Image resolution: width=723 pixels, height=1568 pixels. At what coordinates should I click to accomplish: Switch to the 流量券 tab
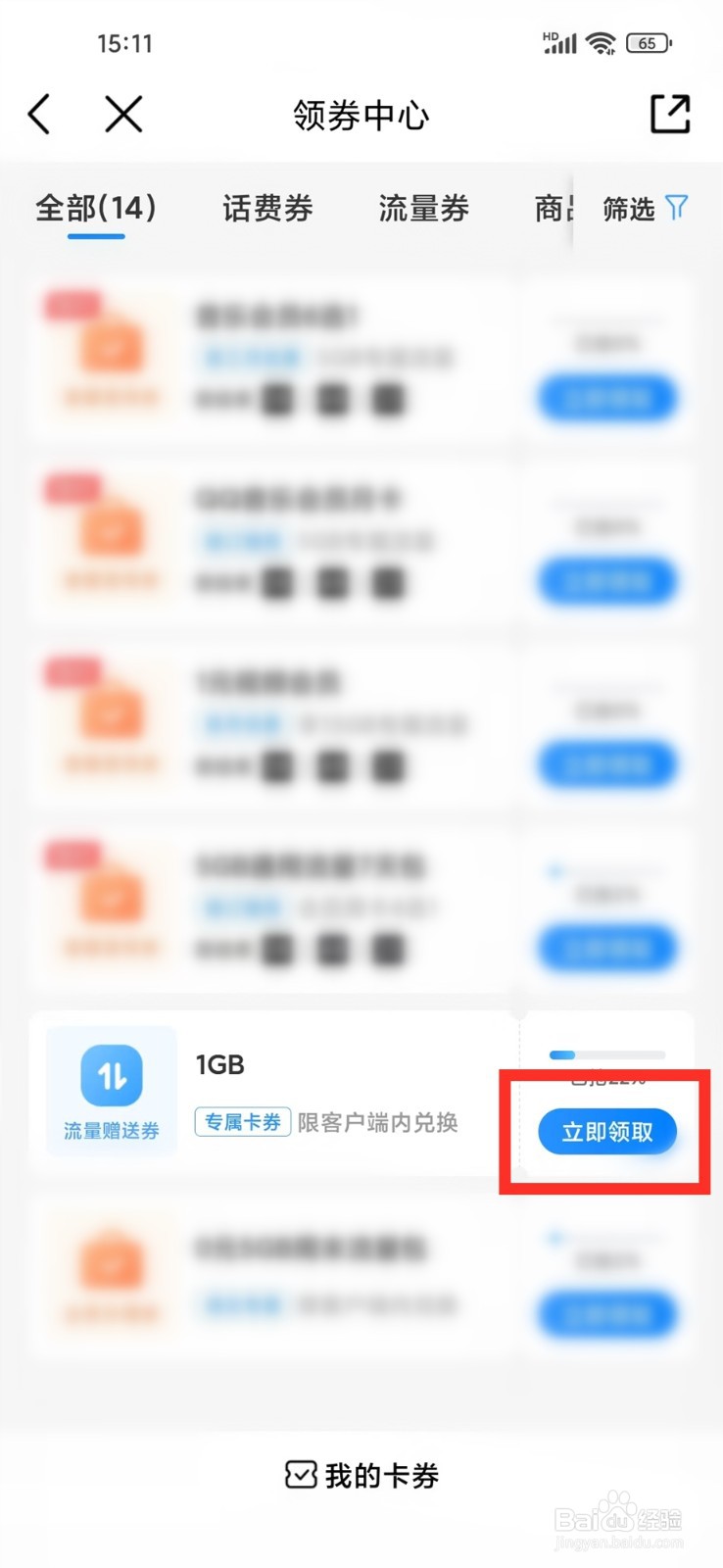coord(422,209)
